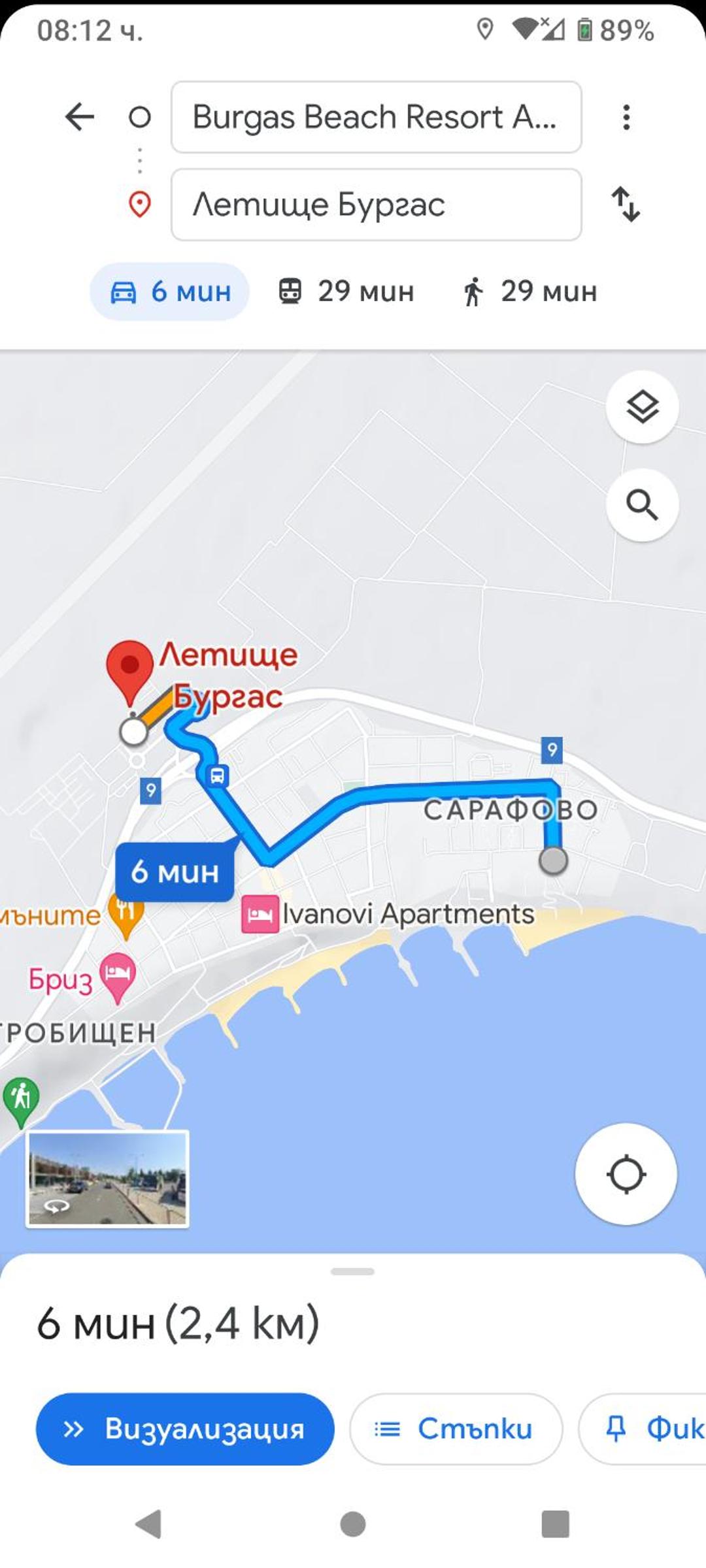This screenshot has height=1568, width=706.
Task: Switch to public transit 29 мин
Action: tap(346, 291)
